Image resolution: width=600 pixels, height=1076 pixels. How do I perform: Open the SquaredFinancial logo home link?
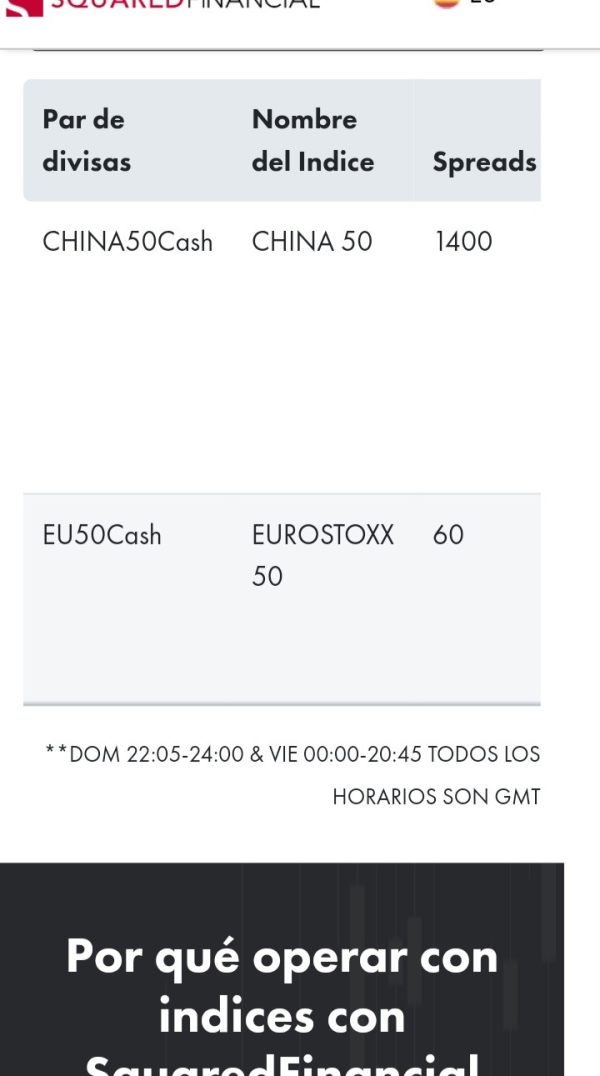(x=163, y=5)
